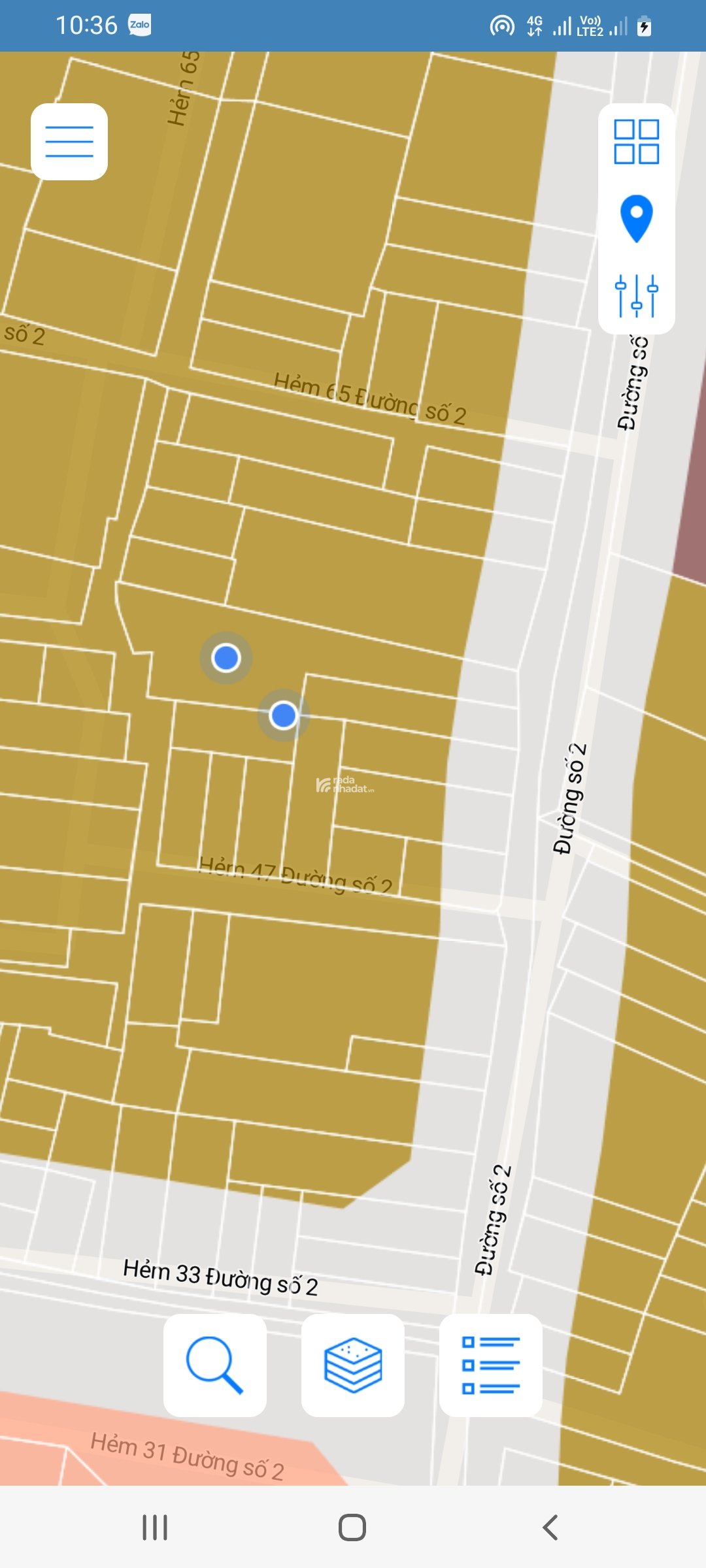Open the list view button
Image resolution: width=706 pixels, height=1568 pixels.
click(491, 1365)
